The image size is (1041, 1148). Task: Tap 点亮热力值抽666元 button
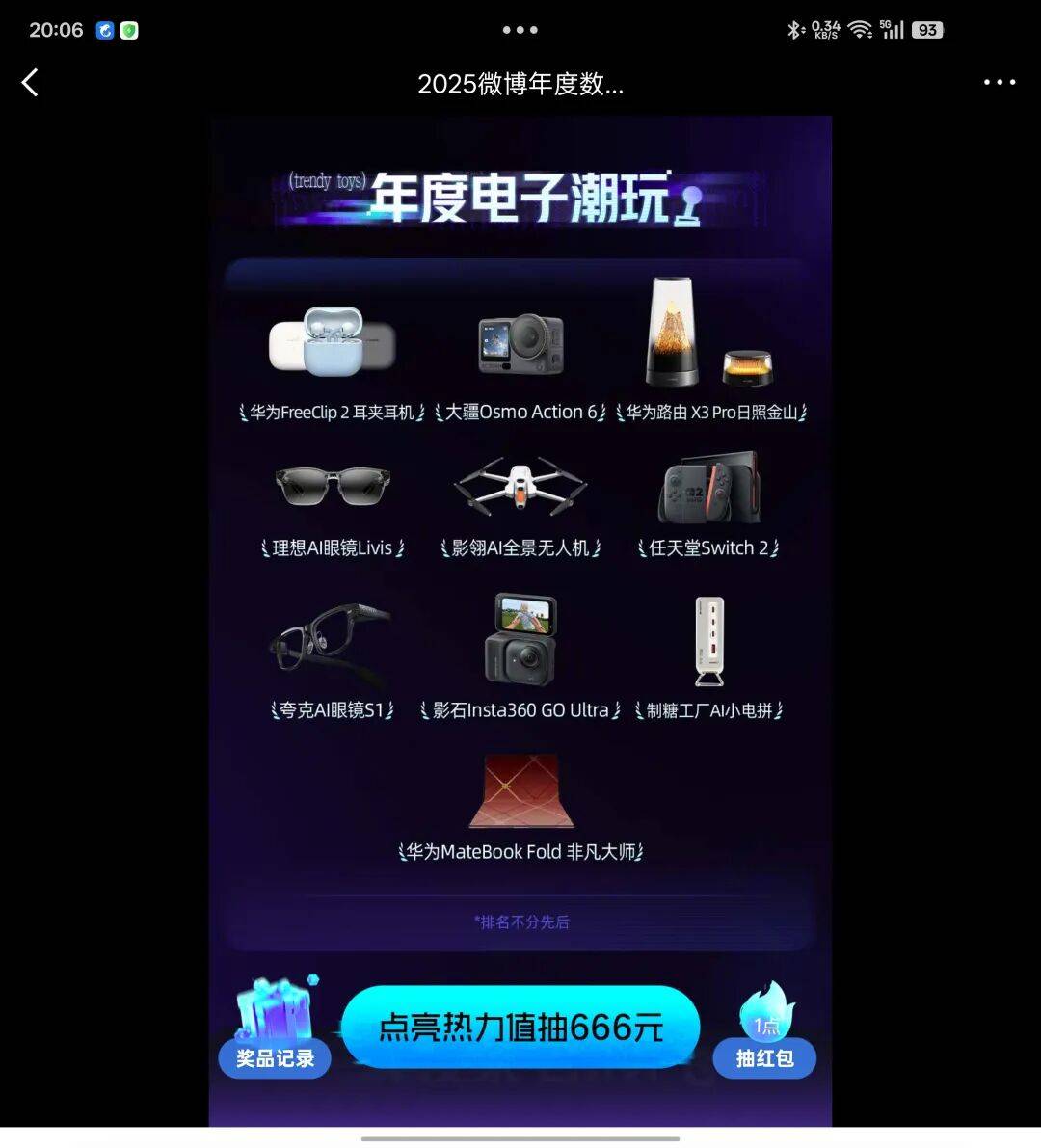pyautogui.click(x=520, y=1028)
